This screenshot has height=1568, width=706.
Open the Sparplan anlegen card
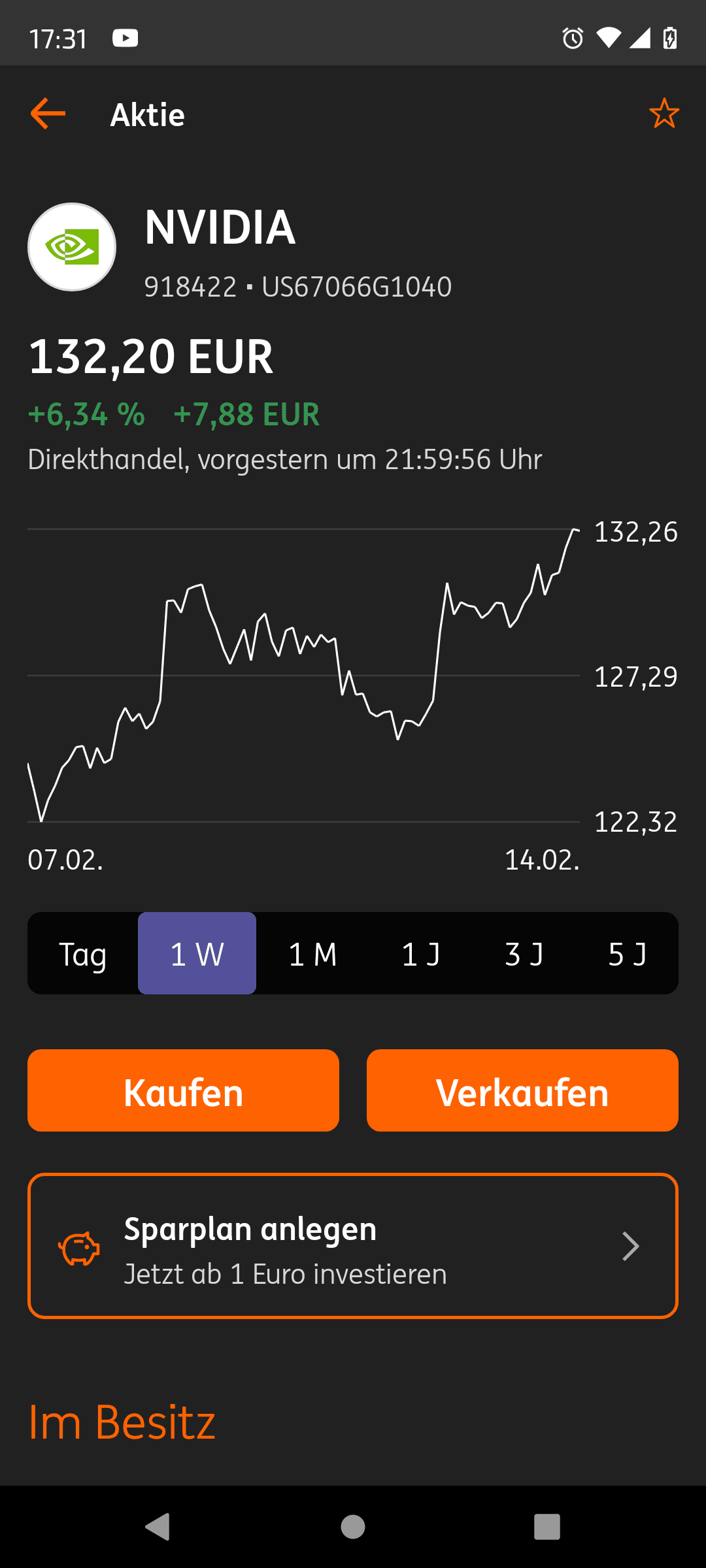click(353, 1246)
